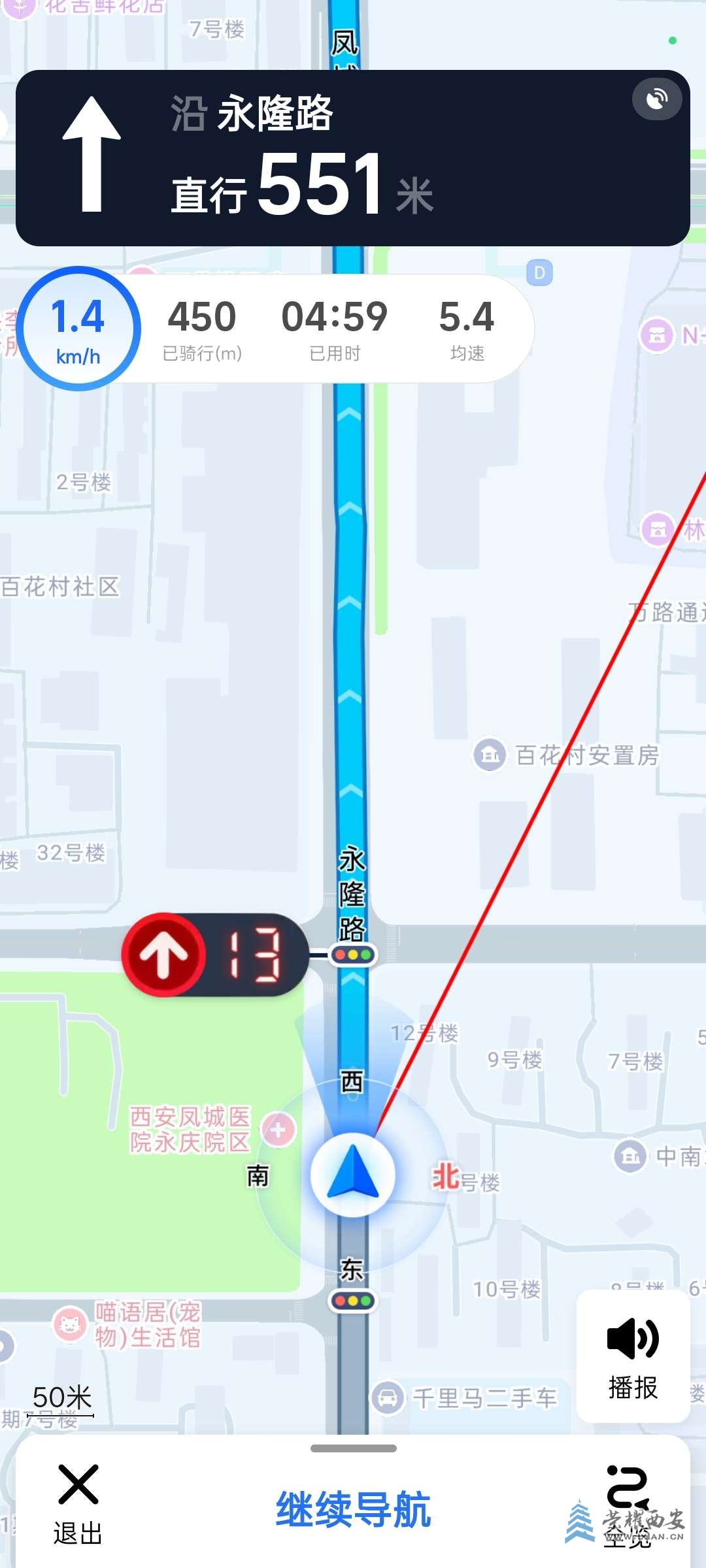
Task: Expand the bottom panel drag handle
Action: click(353, 1448)
